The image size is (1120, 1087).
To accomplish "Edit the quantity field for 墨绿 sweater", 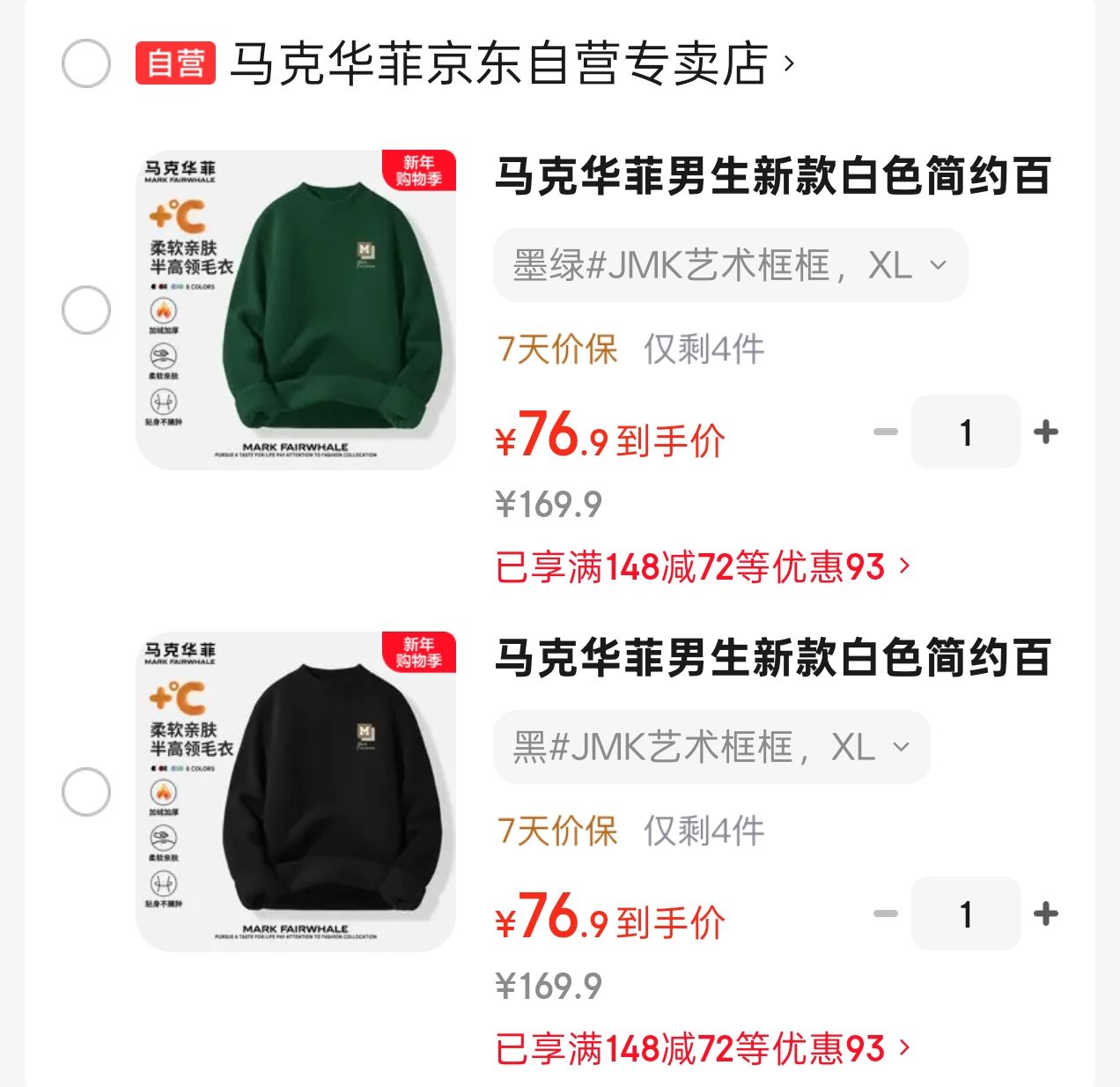I will [965, 432].
